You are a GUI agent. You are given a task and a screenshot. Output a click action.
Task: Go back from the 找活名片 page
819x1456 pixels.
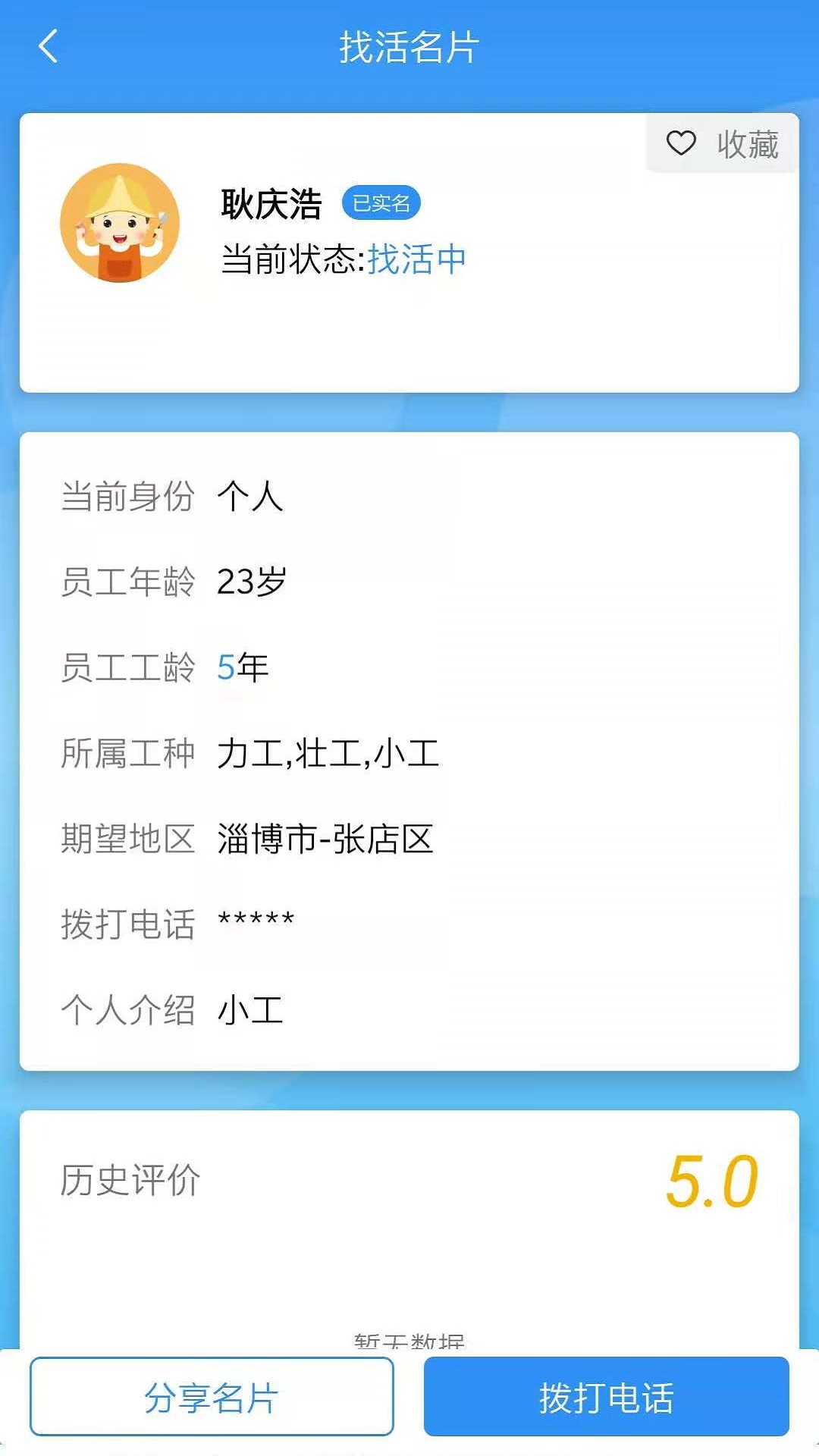(x=48, y=46)
